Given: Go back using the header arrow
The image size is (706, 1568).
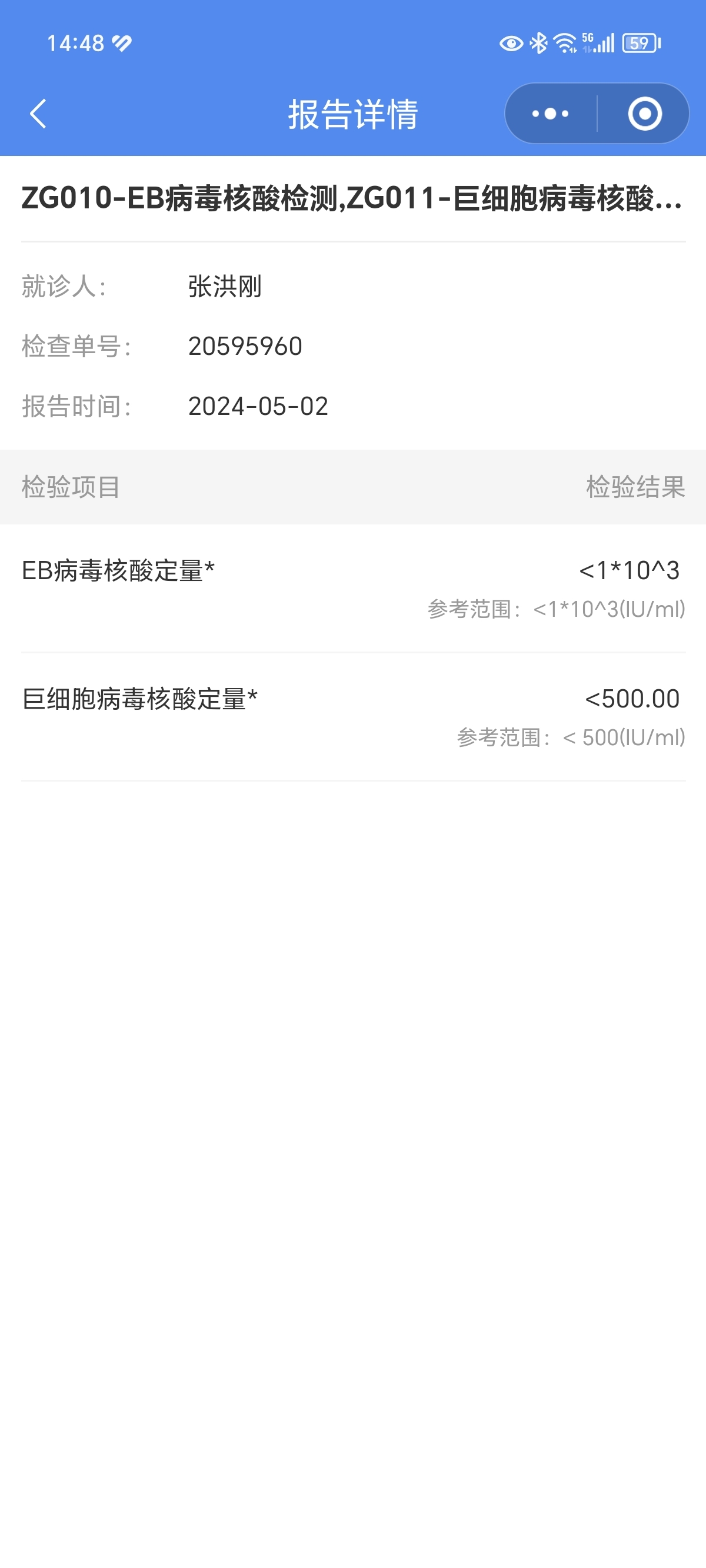Looking at the screenshot, I should pos(38,114).
